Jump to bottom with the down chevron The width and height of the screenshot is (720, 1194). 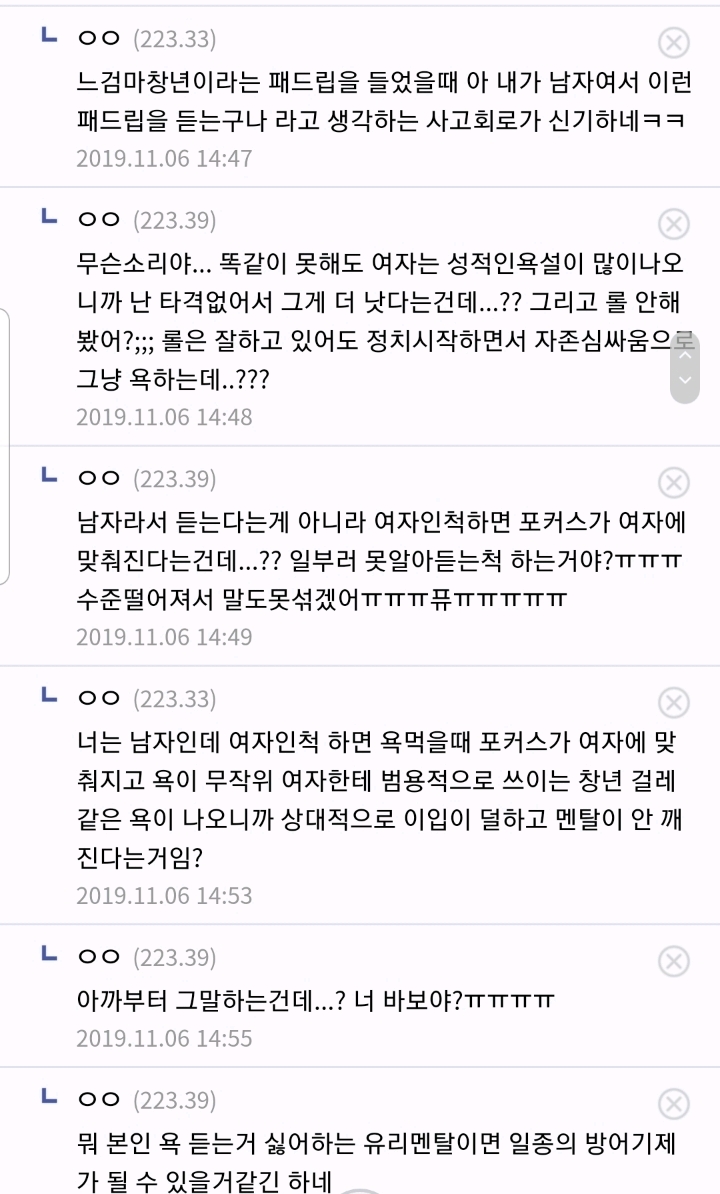[x=685, y=382]
